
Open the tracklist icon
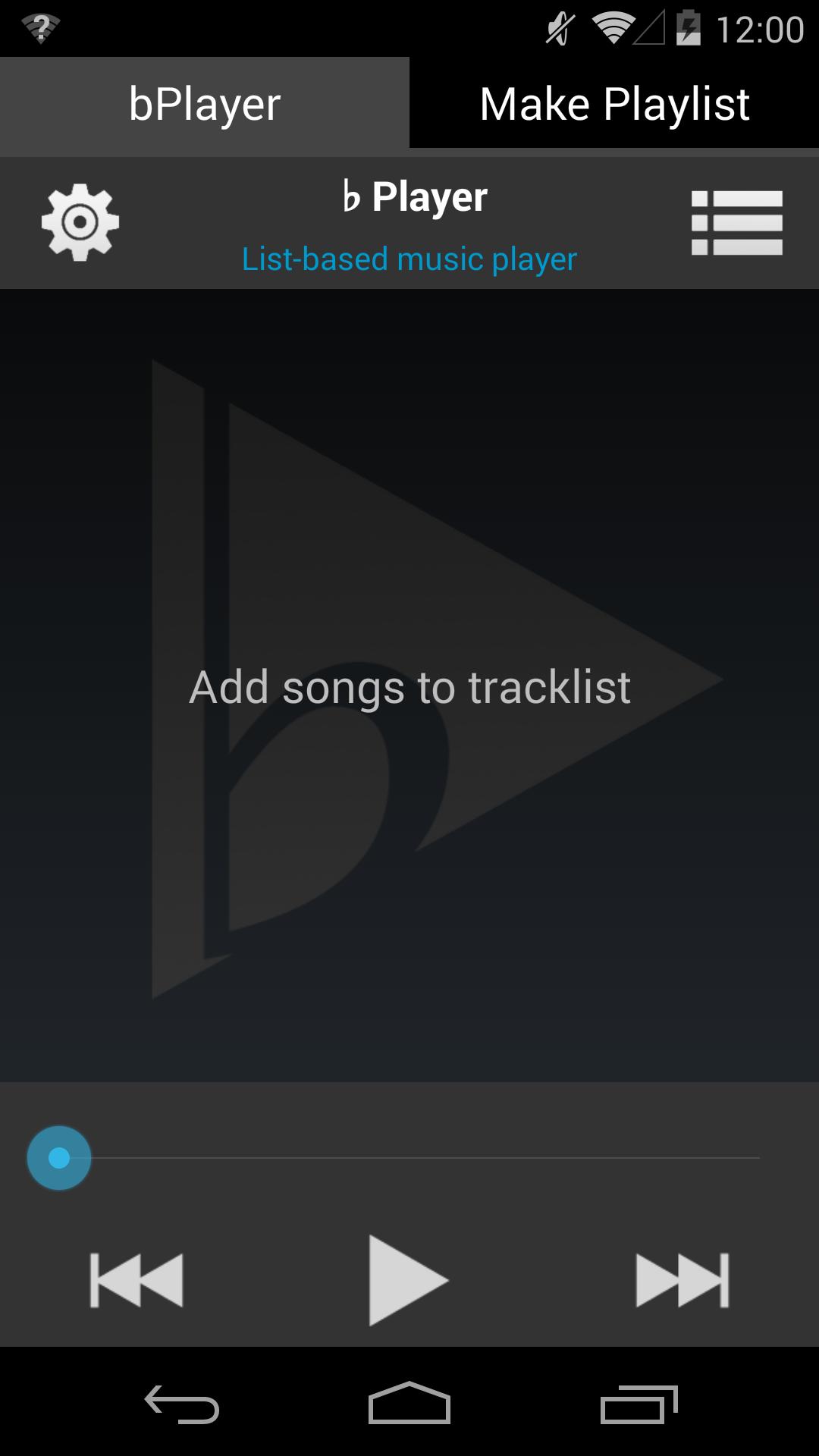[736, 222]
